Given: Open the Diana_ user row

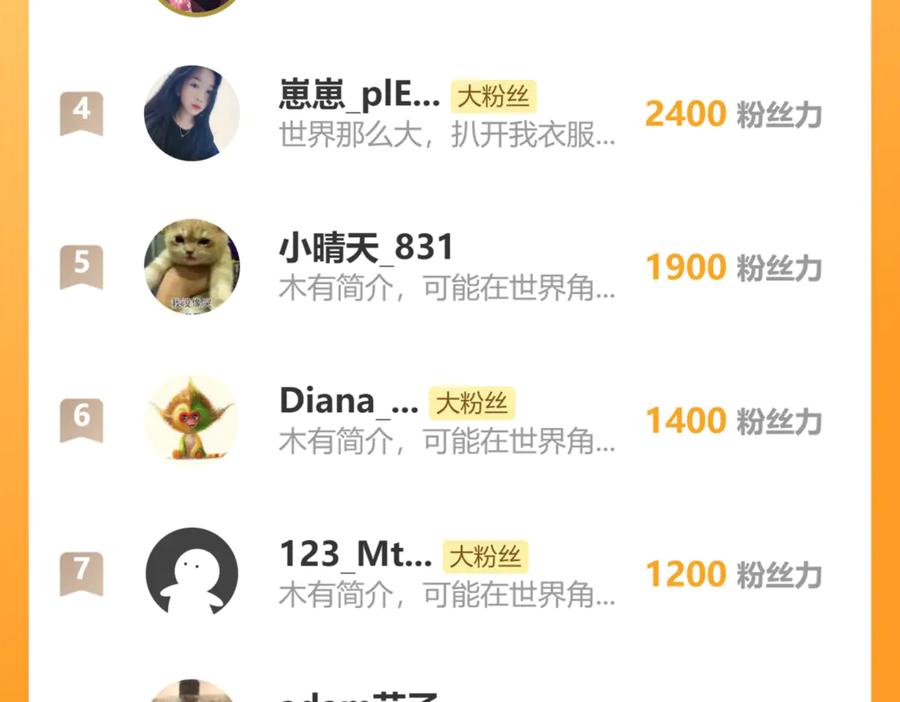Looking at the screenshot, I should 348,402.
